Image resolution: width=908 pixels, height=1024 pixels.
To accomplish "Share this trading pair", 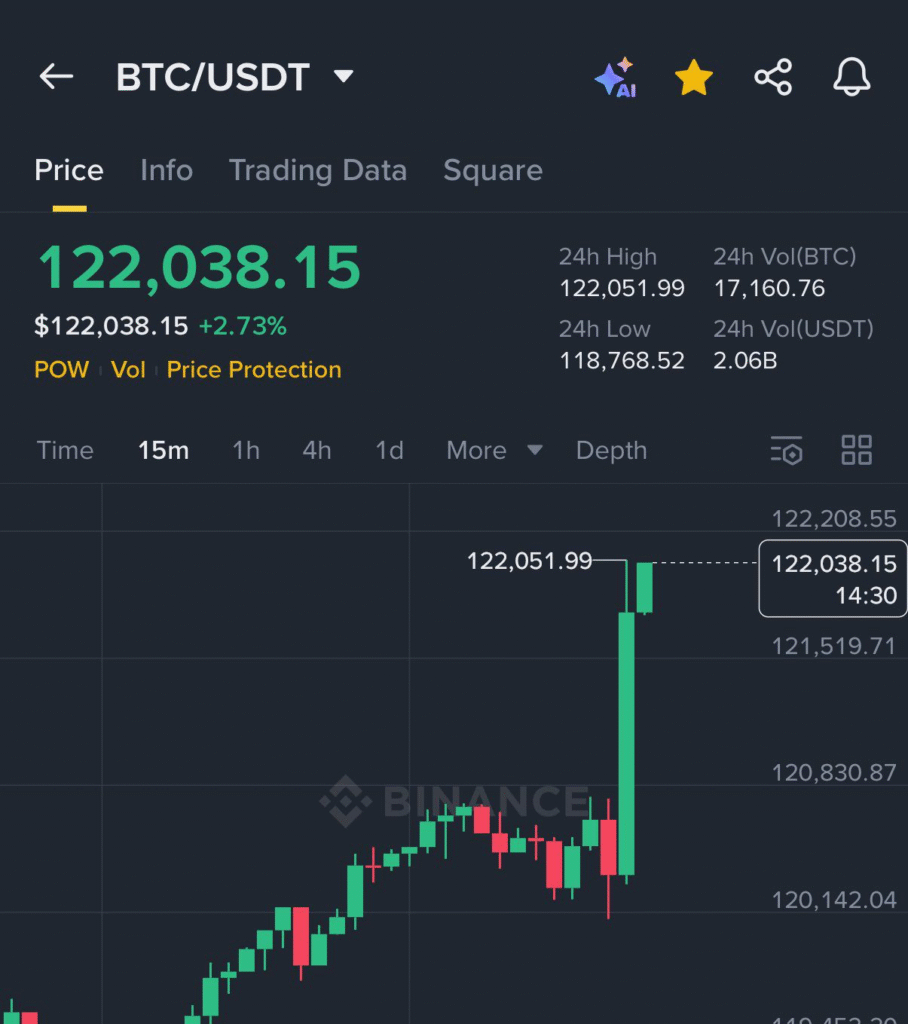I will coord(773,77).
